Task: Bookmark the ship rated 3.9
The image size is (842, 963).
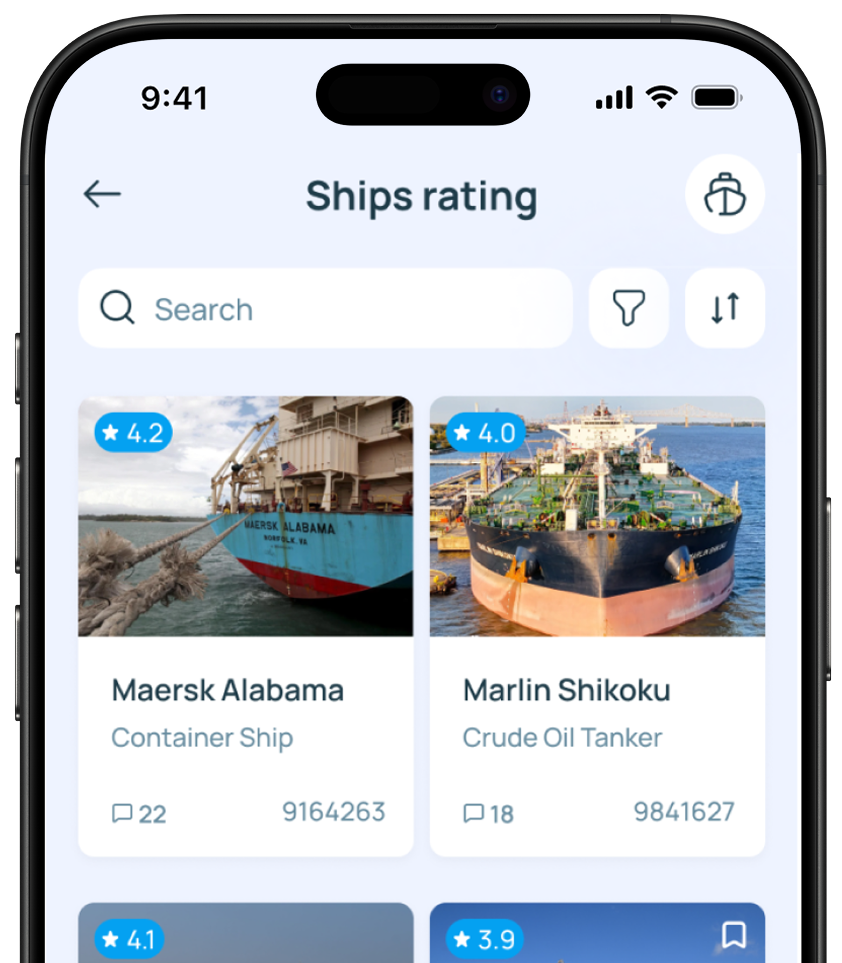Action: [x=734, y=936]
